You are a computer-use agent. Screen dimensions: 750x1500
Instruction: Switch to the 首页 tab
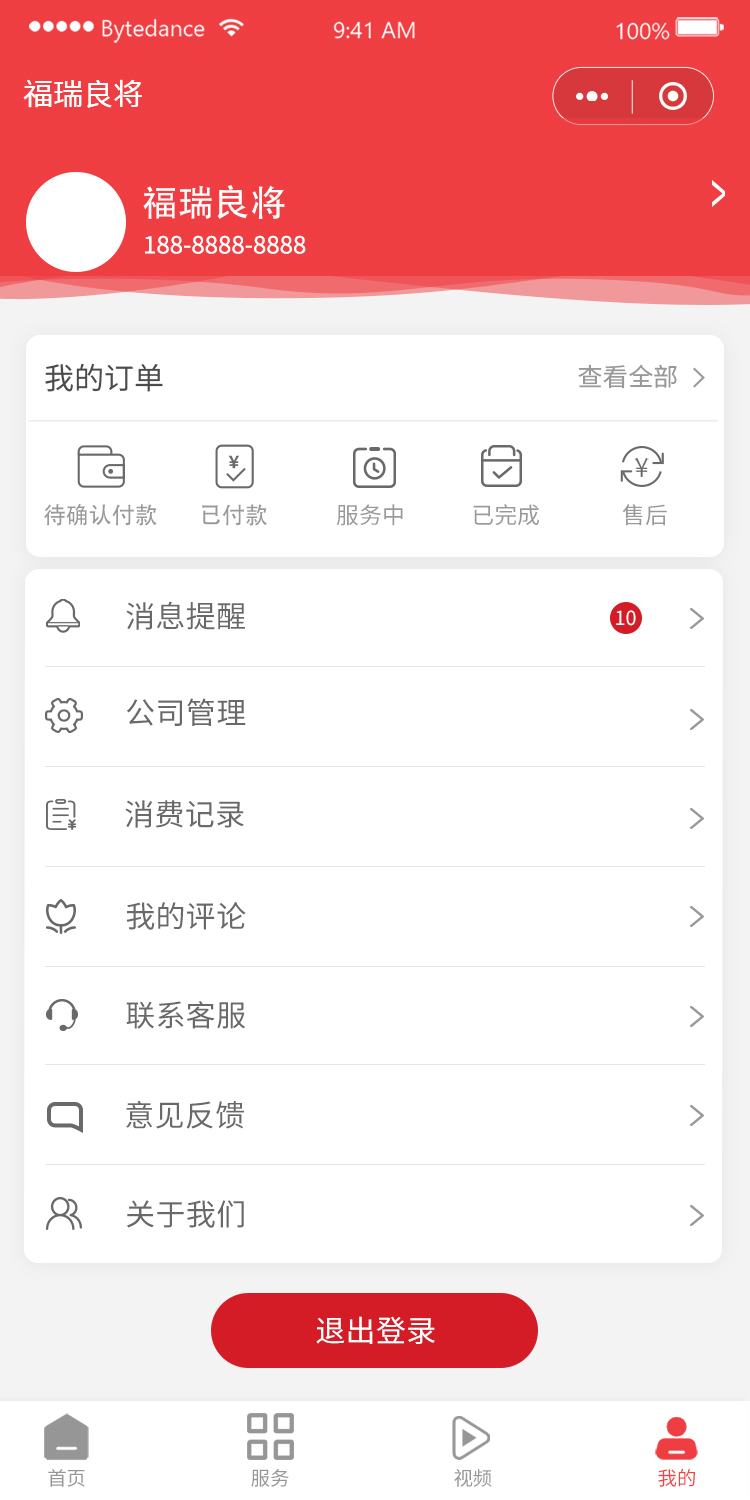(67, 1451)
